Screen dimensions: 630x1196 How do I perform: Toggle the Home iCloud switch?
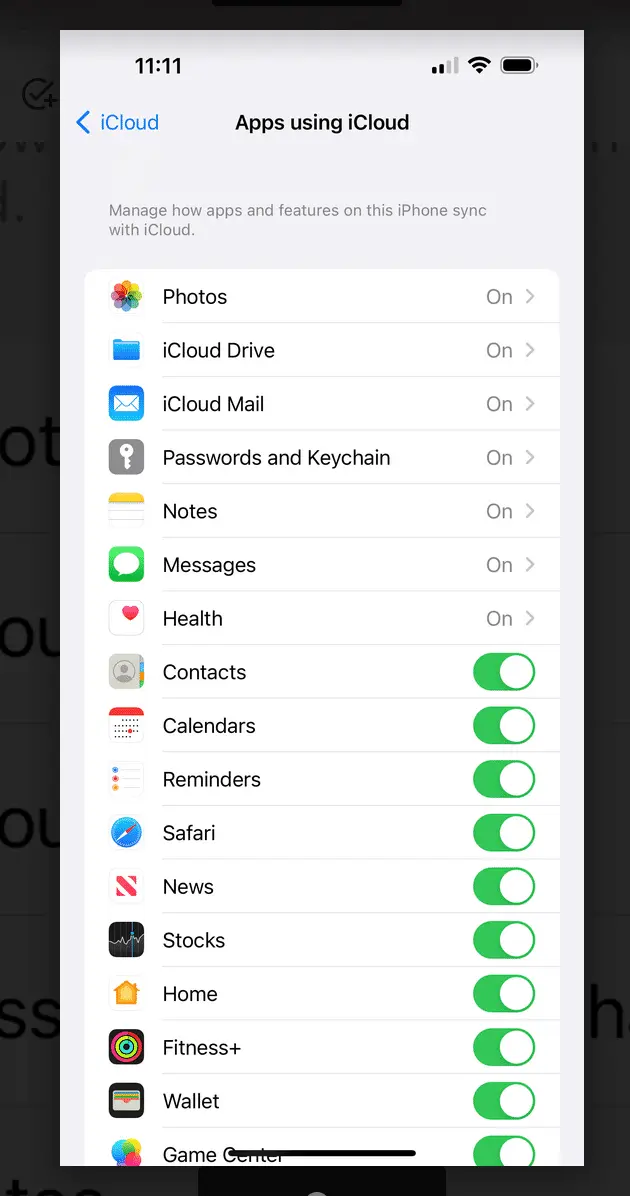pyautogui.click(x=503, y=994)
